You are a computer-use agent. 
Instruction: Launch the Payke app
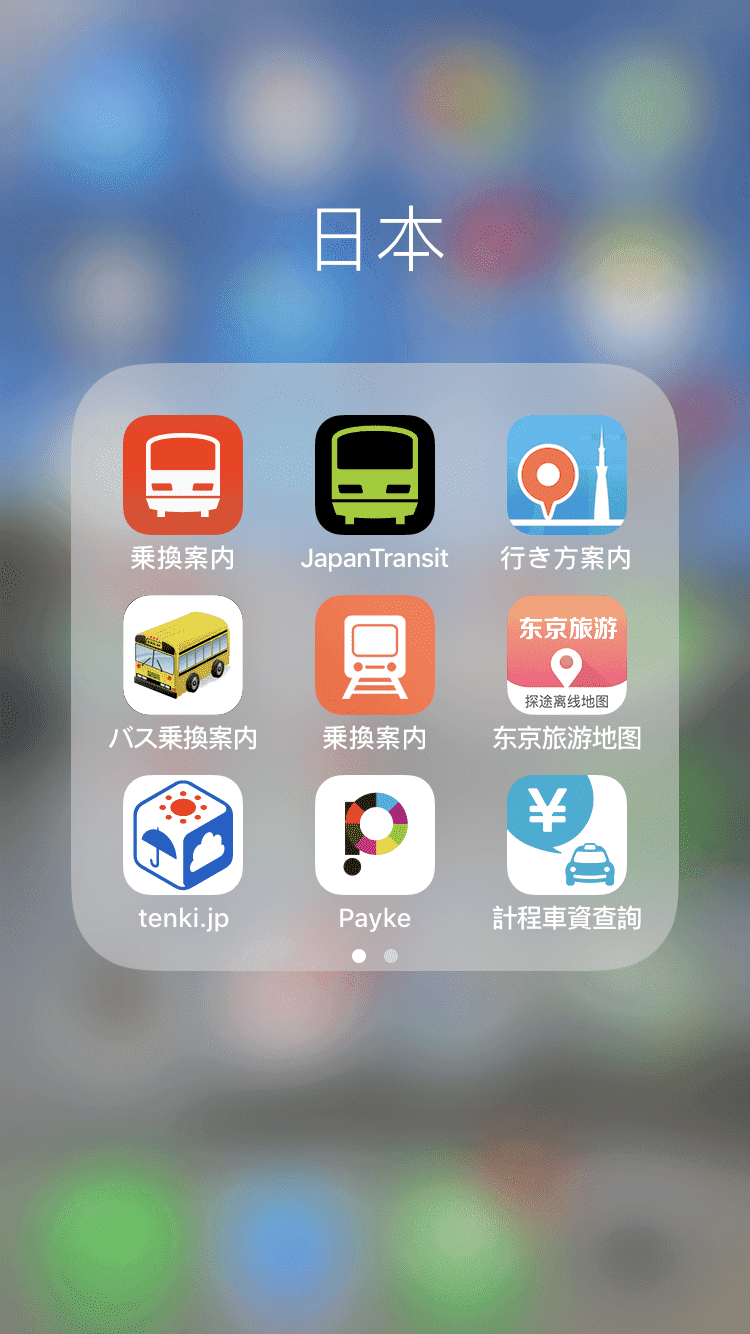coord(375,835)
